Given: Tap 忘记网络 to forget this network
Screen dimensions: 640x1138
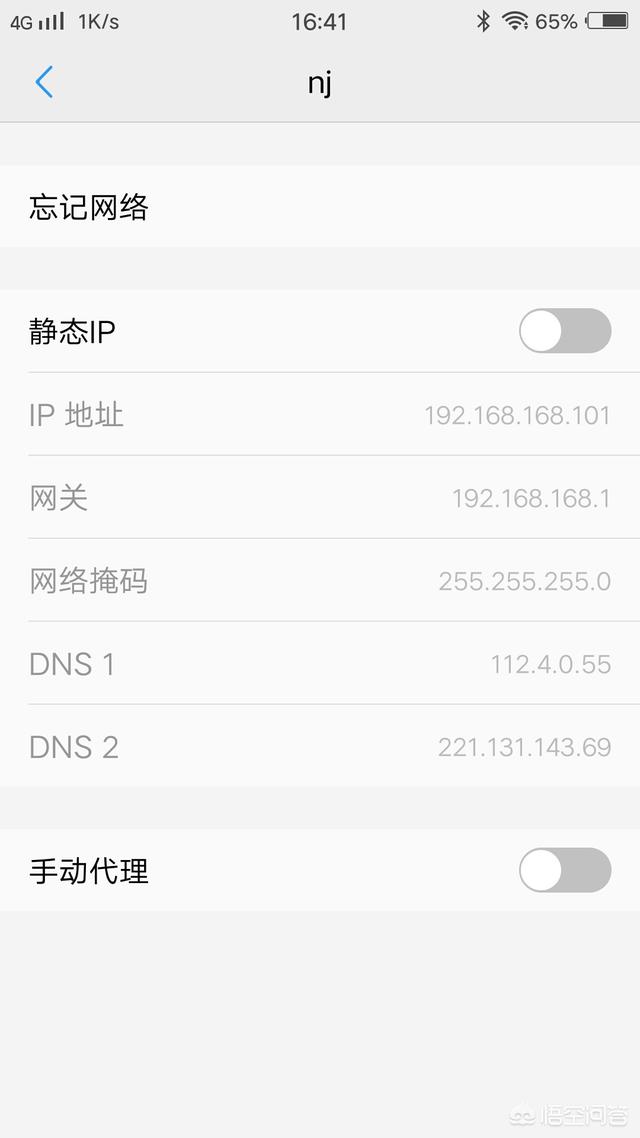Looking at the screenshot, I should click(90, 207).
